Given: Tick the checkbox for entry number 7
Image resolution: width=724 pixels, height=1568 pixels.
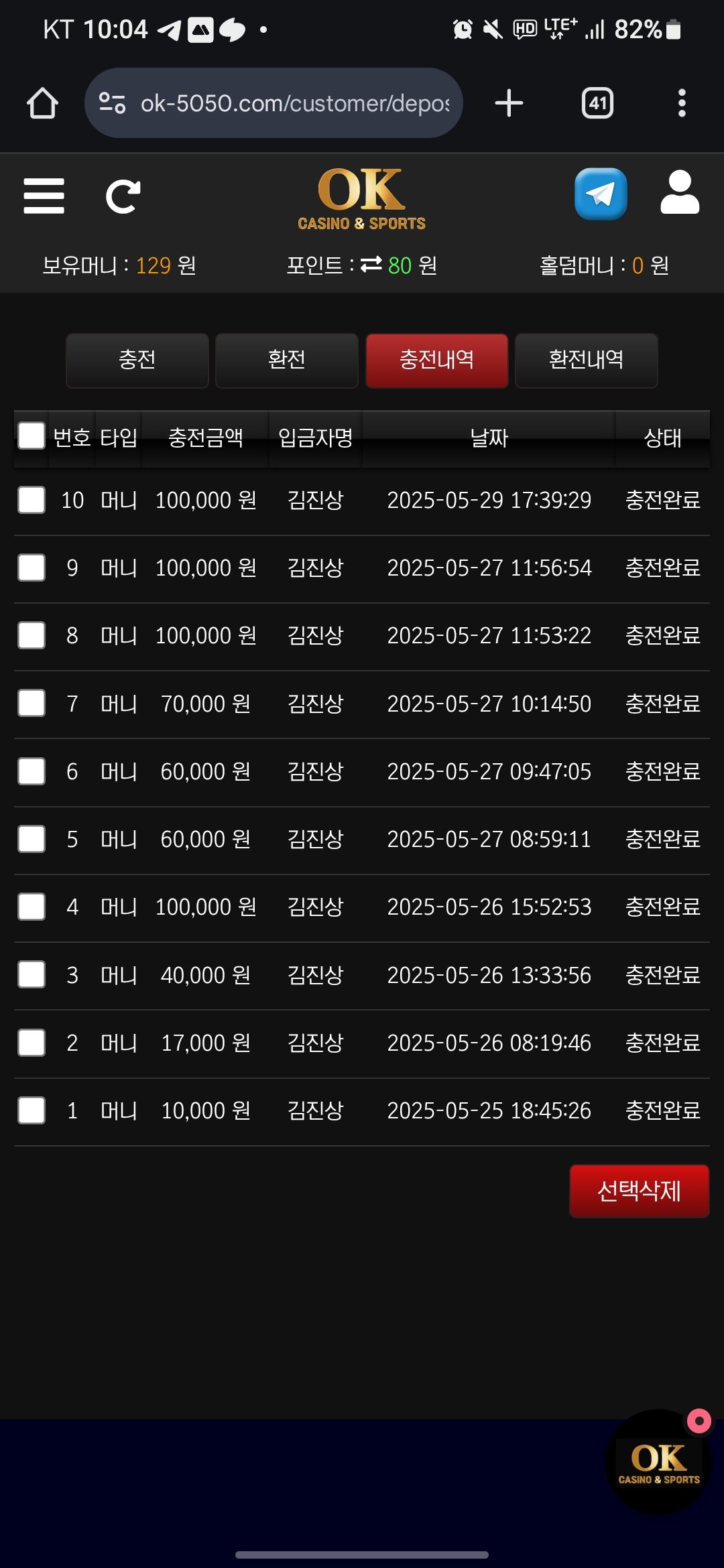Looking at the screenshot, I should point(32,704).
